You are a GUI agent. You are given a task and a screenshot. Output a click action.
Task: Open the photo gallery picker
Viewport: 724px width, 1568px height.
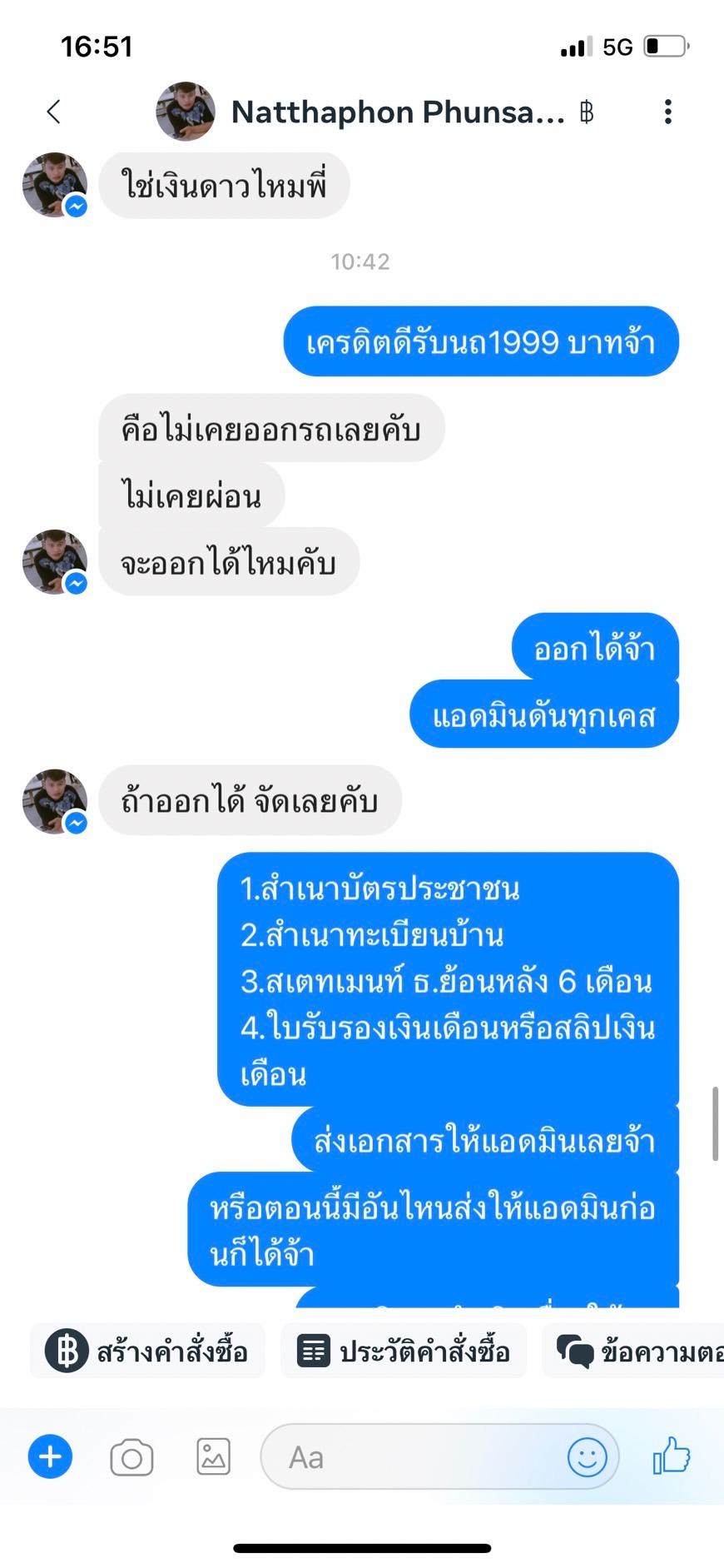click(213, 1457)
